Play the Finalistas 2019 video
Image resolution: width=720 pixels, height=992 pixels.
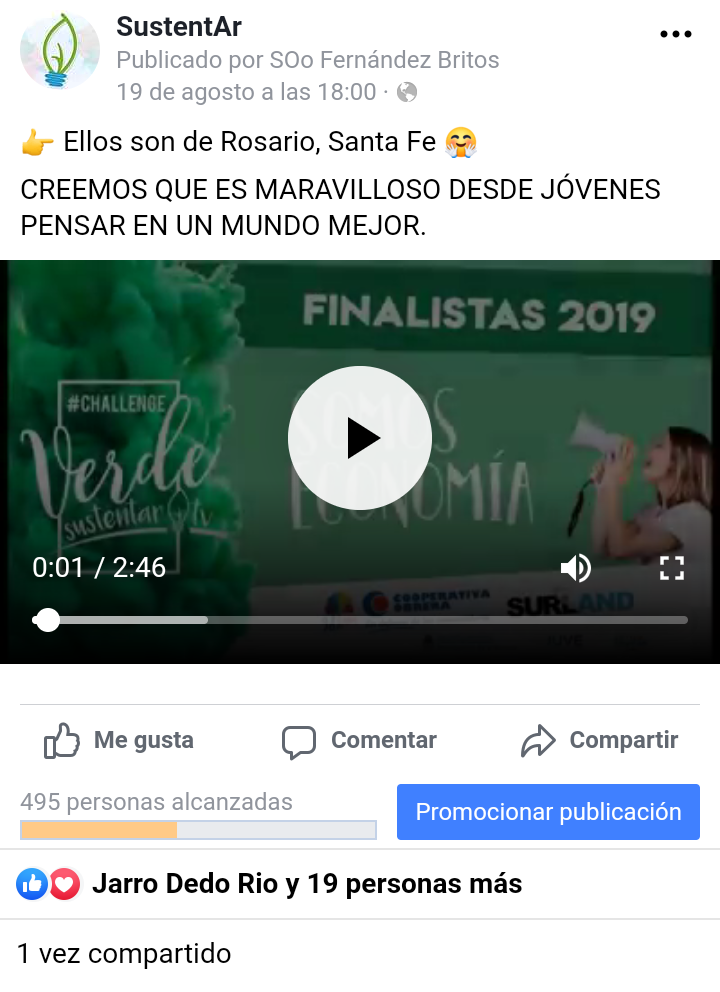coord(360,438)
